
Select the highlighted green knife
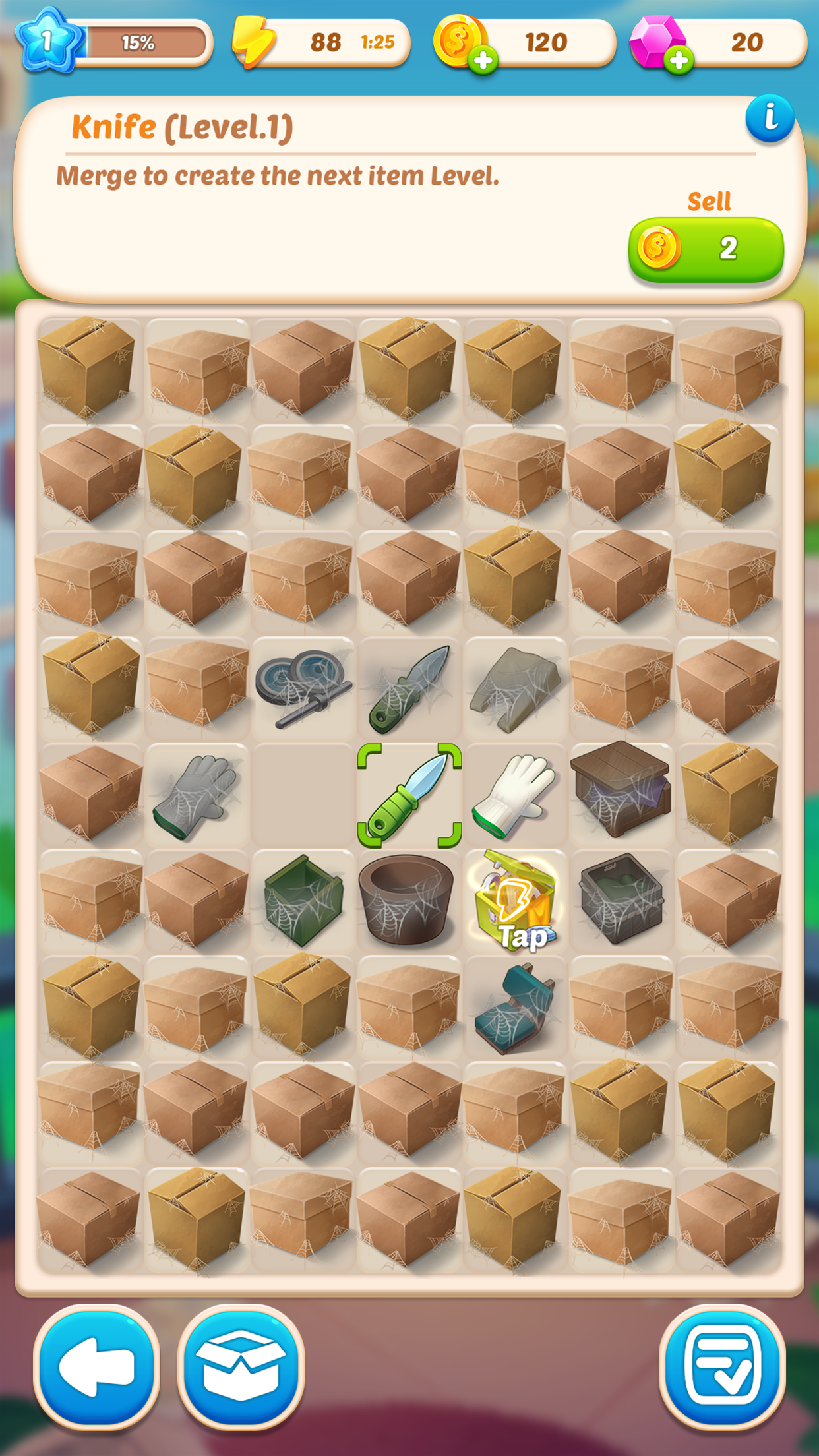point(409,795)
